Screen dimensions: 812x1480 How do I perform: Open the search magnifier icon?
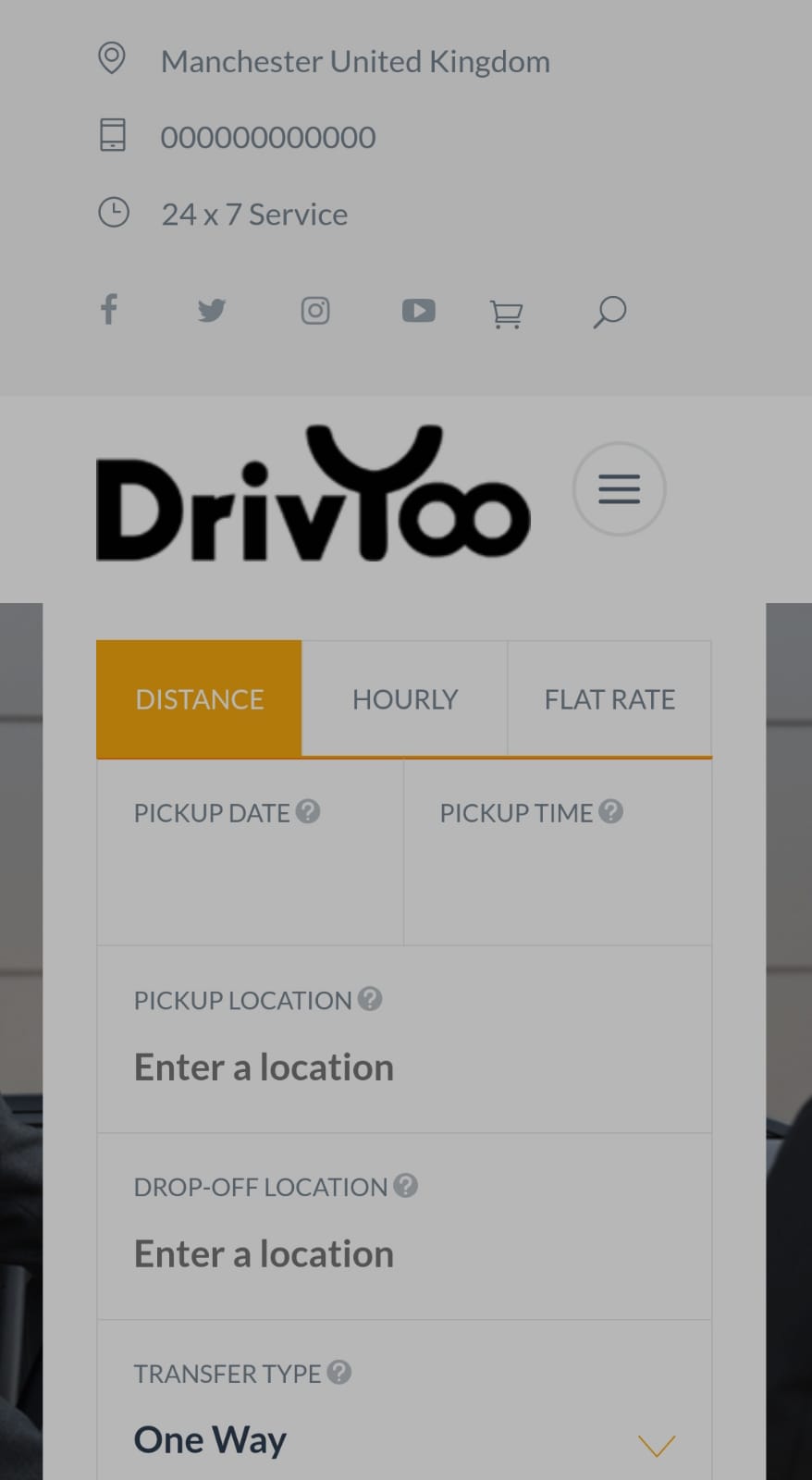click(609, 312)
